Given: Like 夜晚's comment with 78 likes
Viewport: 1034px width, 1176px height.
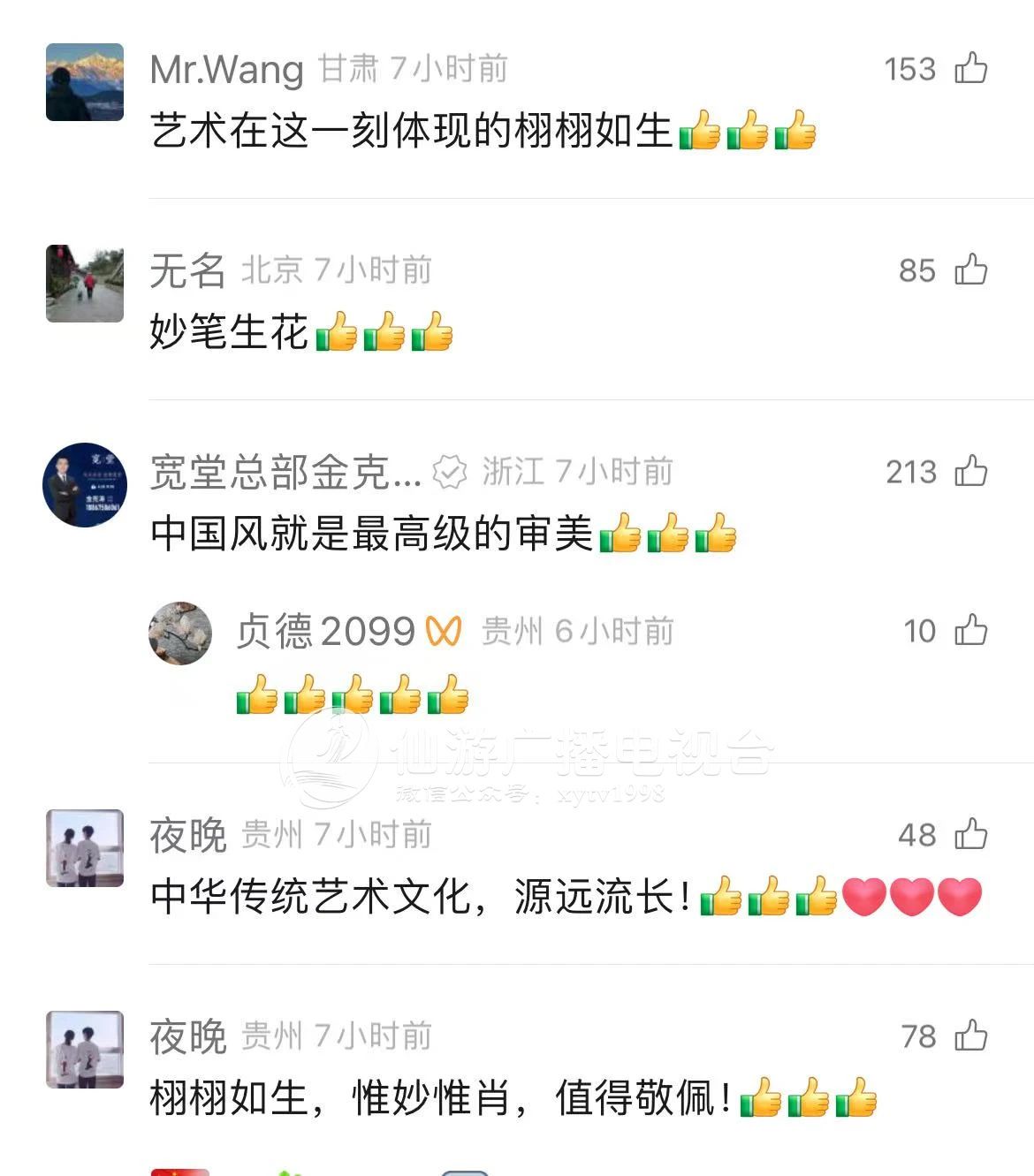Looking at the screenshot, I should 970,1036.
